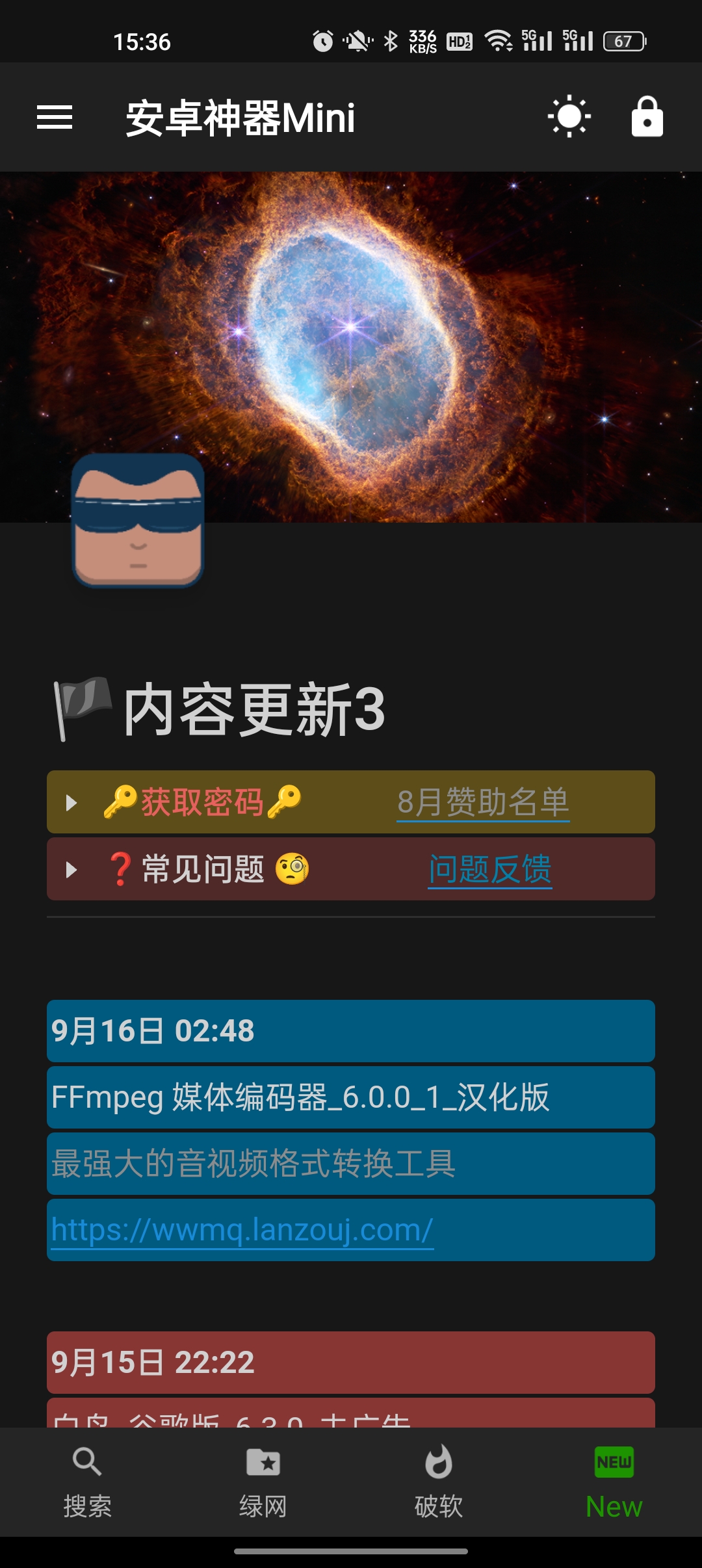Tap the lock icon in app bar
Screen dimensions: 702x1568
coord(647,117)
